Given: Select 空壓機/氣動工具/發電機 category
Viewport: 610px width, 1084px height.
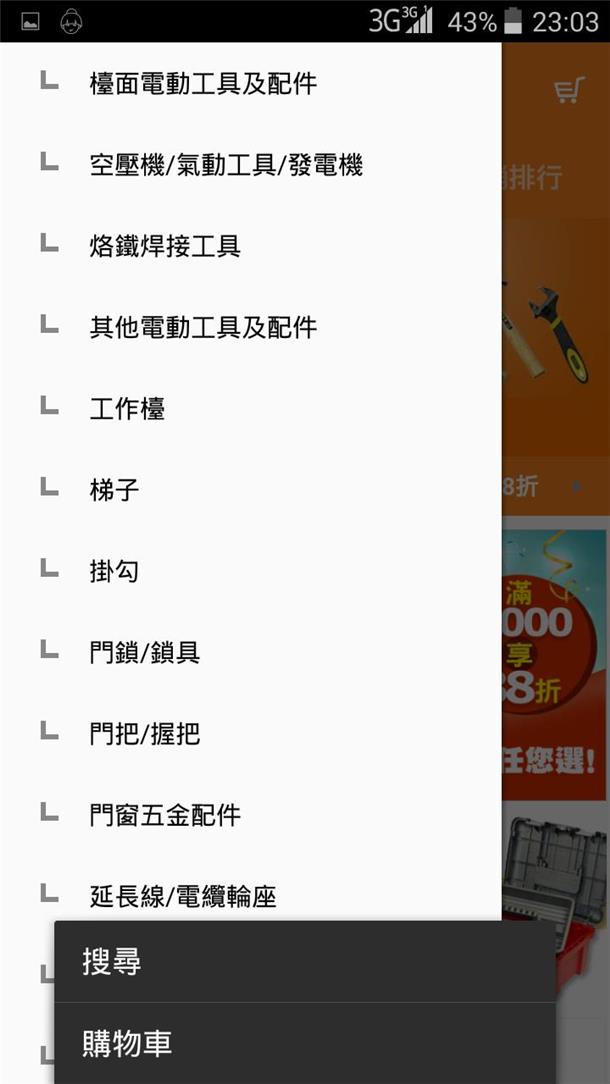Looking at the screenshot, I should click(x=225, y=165).
